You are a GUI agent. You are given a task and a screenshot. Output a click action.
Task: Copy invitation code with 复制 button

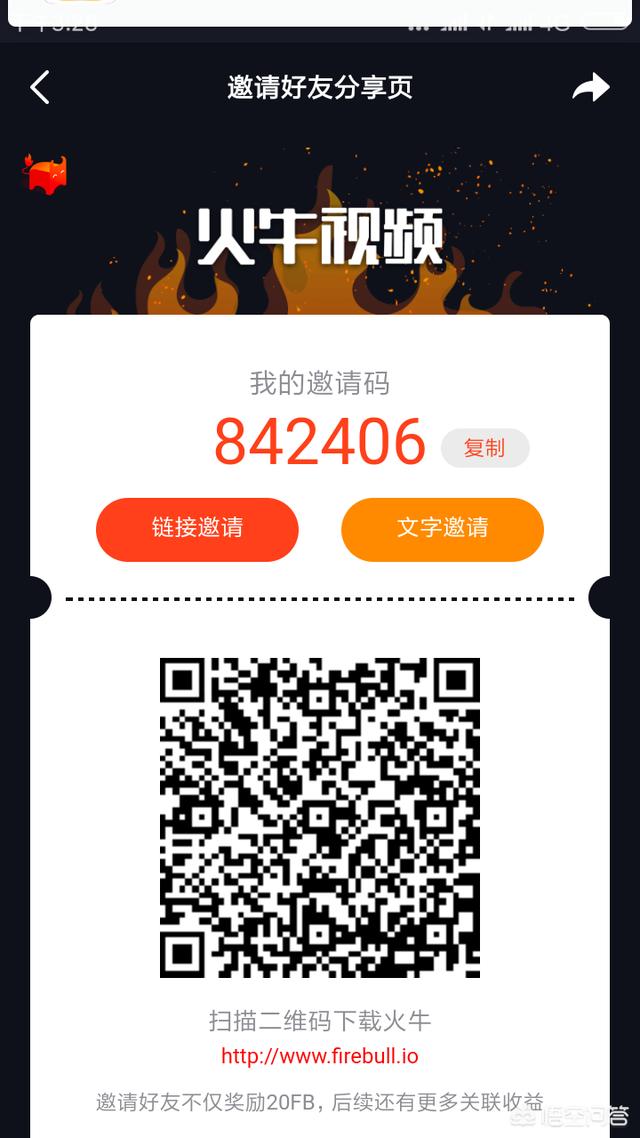(485, 448)
